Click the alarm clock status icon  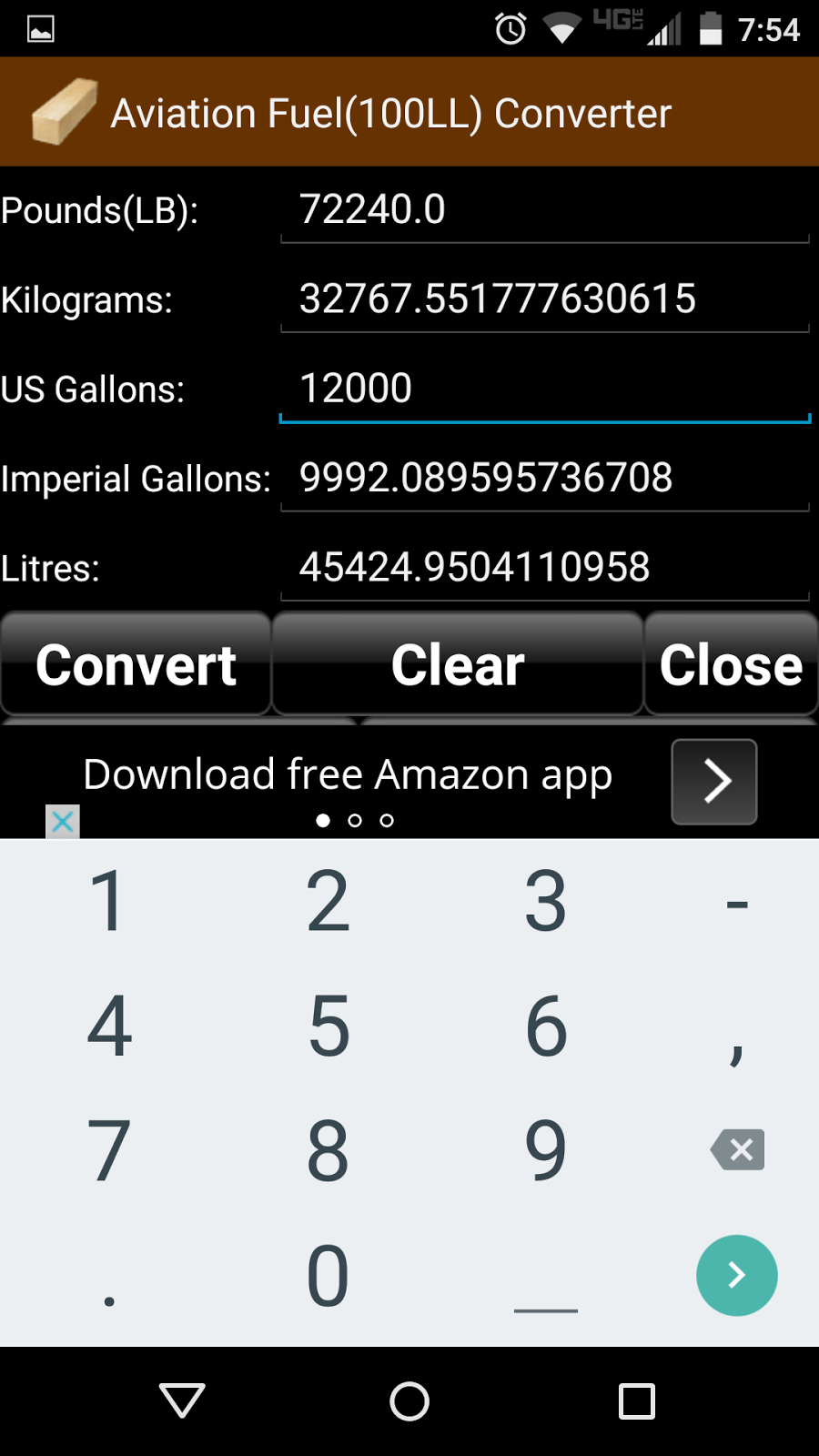511,28
